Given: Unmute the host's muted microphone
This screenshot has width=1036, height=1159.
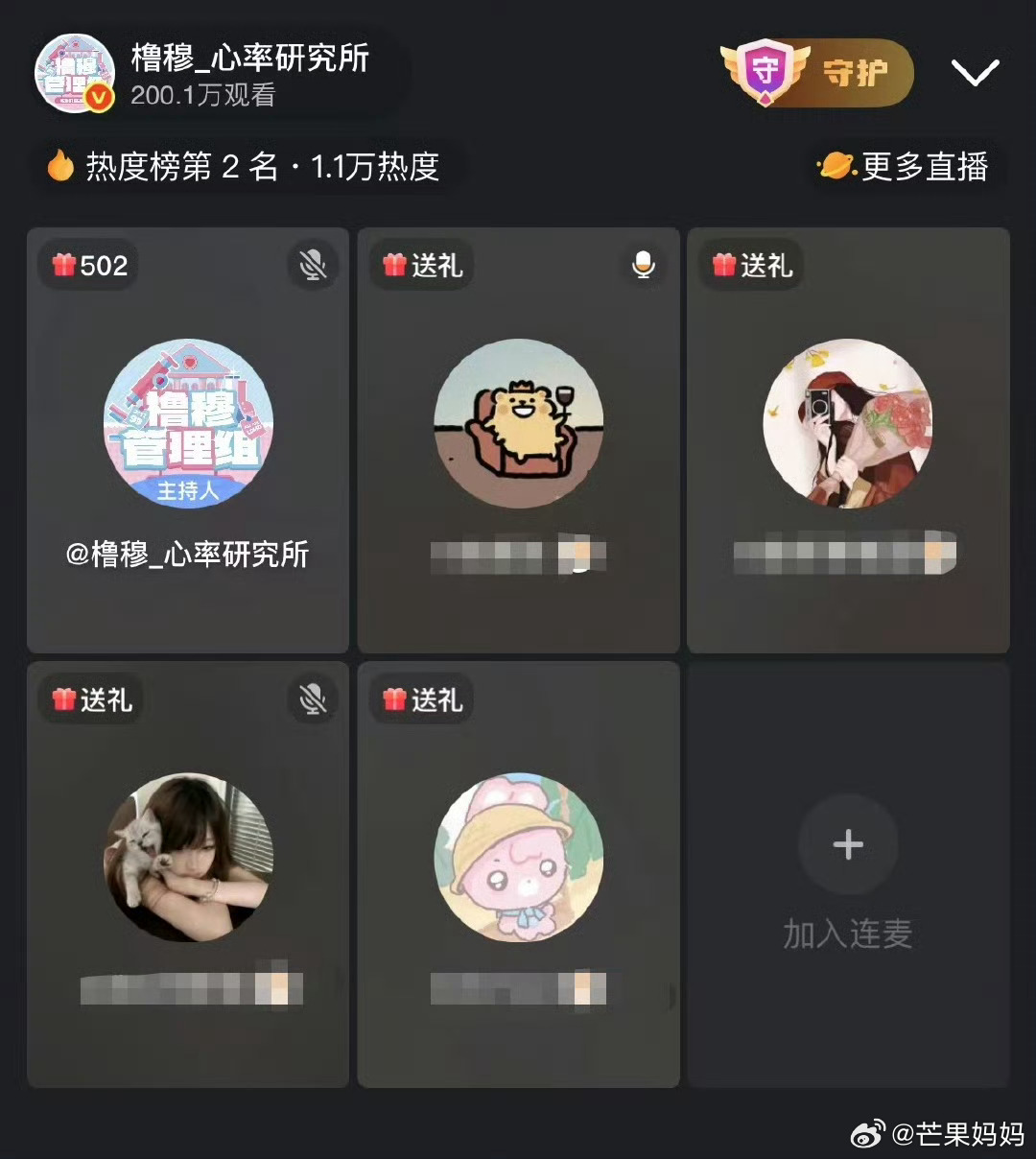Looking at the screenshot, I should tap(312, 266).
